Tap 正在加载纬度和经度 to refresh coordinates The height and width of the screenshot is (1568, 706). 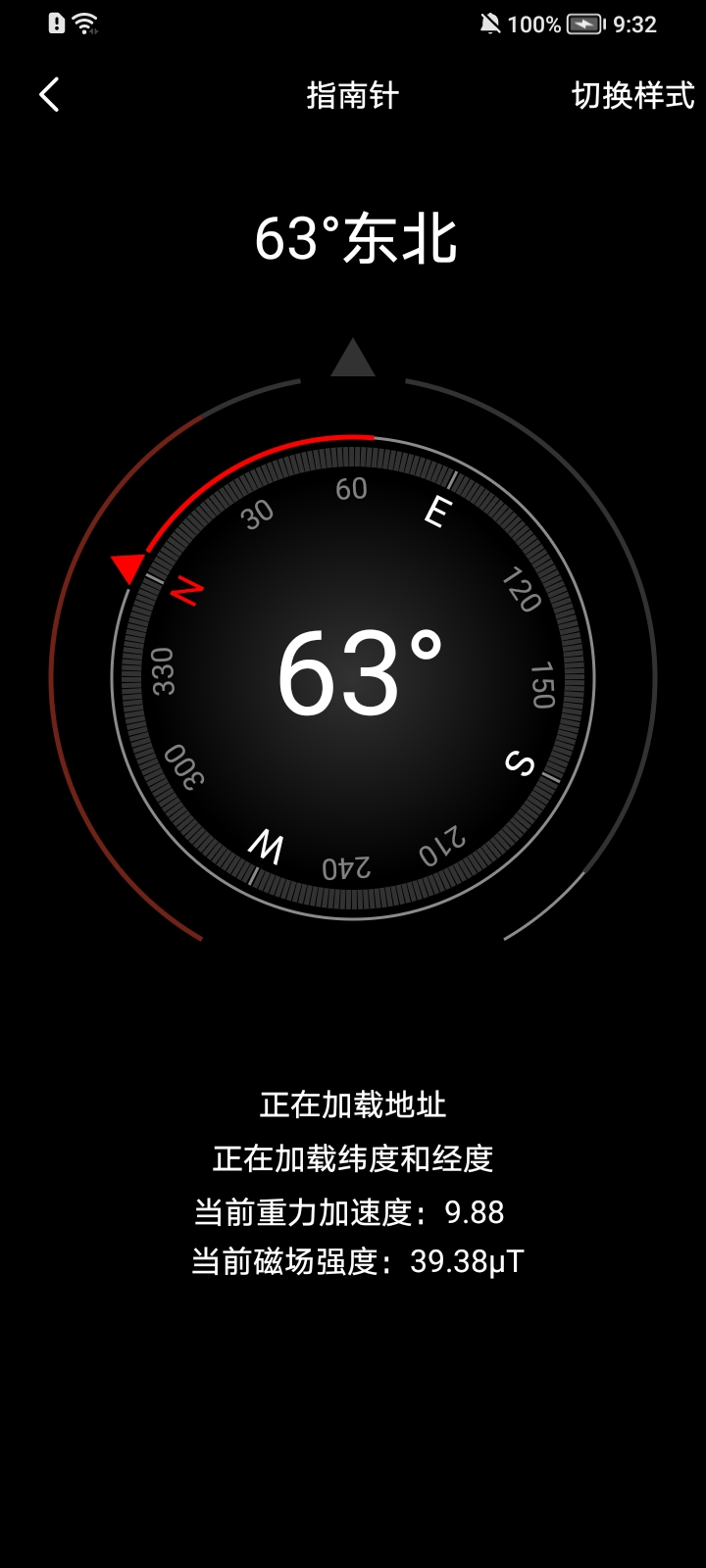[x=353, y=1157]
